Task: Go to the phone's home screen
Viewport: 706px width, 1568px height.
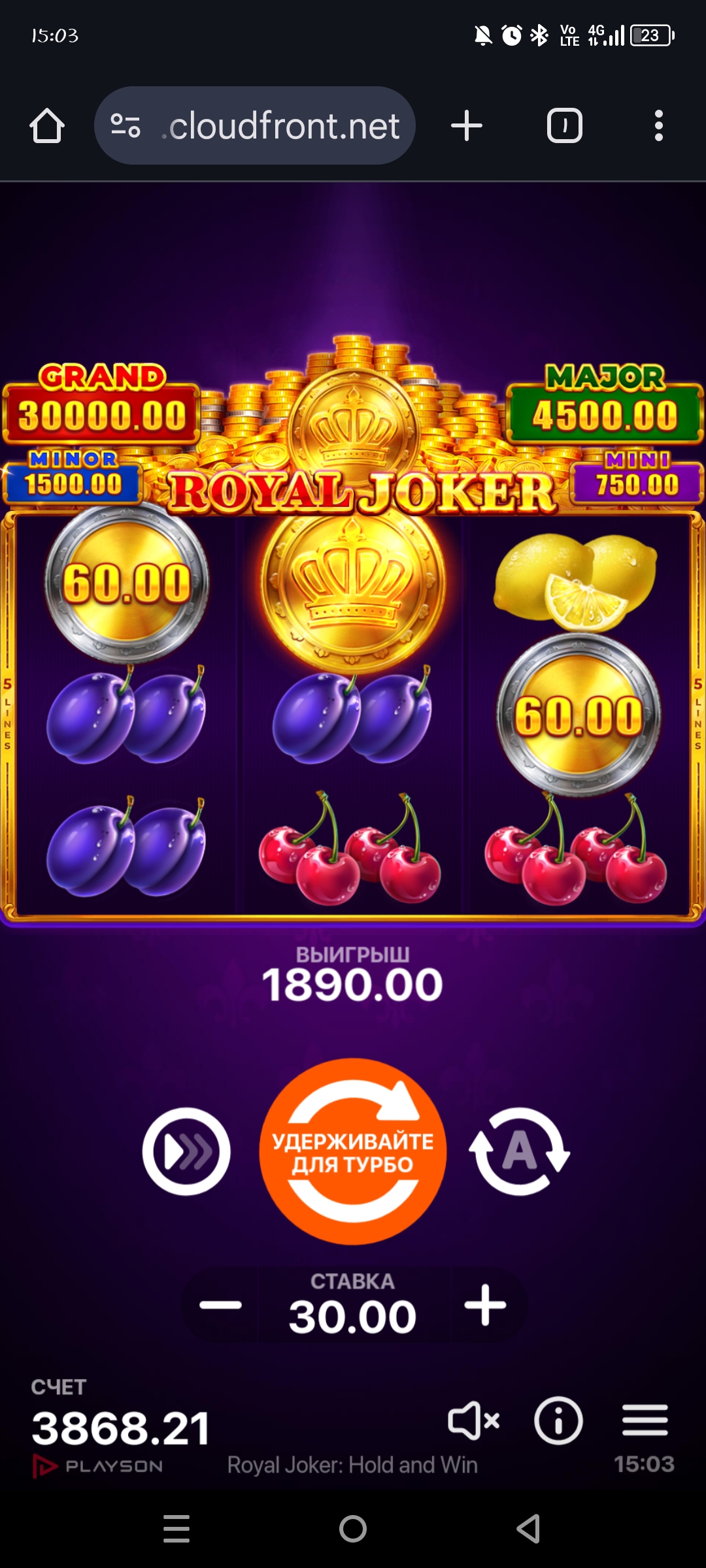Action: 353,1529
